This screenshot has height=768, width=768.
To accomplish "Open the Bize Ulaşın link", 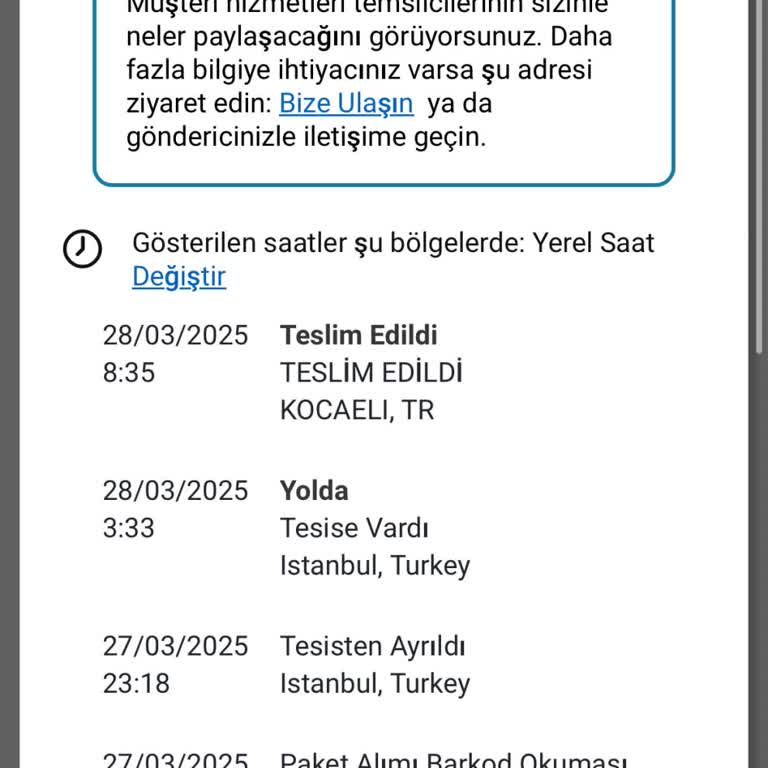I will point(346,104).
